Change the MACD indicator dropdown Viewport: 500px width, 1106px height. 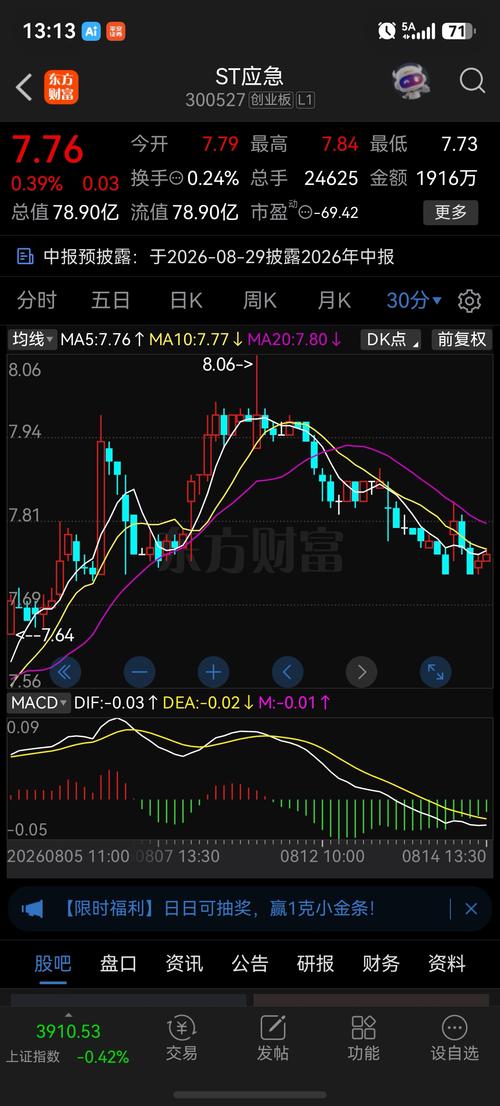click(39, 703)
